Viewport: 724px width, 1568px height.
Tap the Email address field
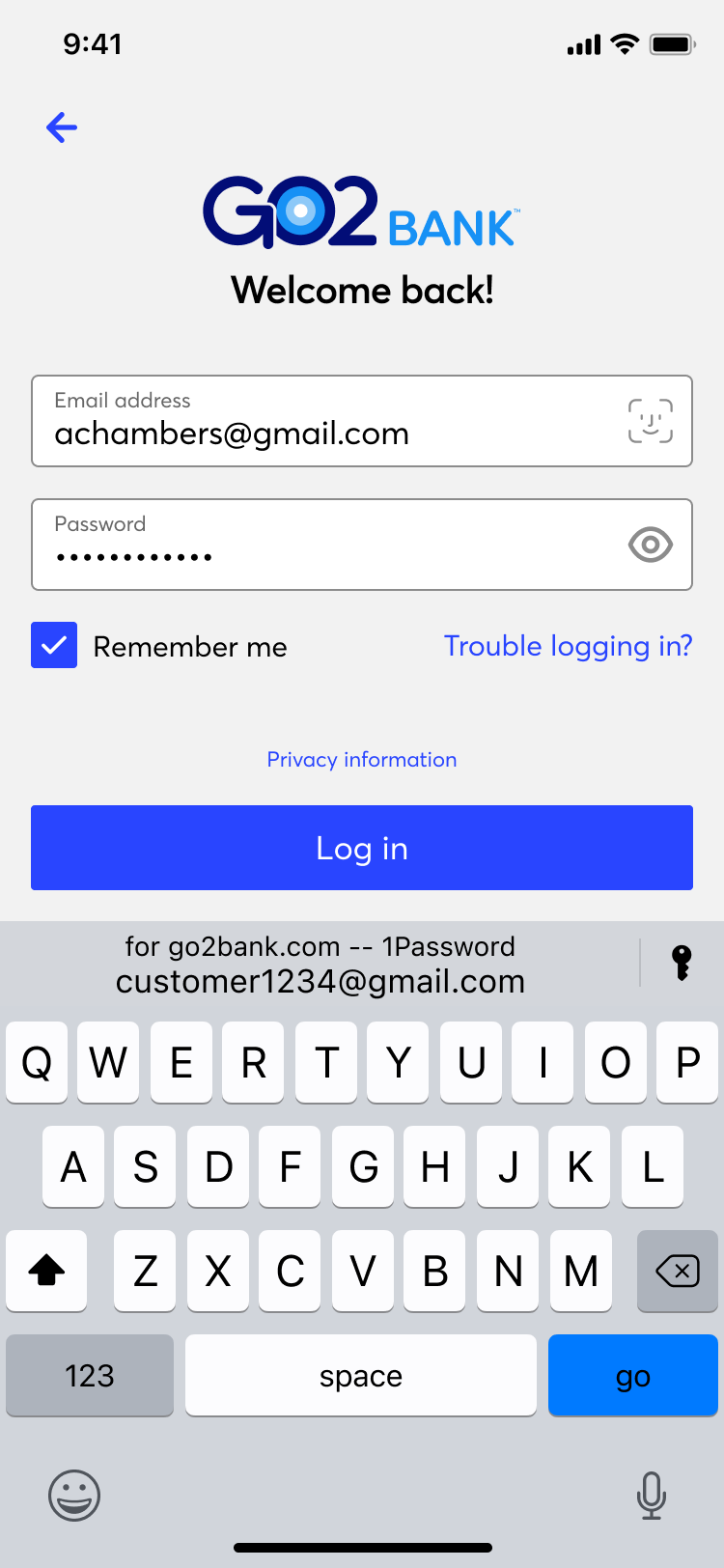319,422
